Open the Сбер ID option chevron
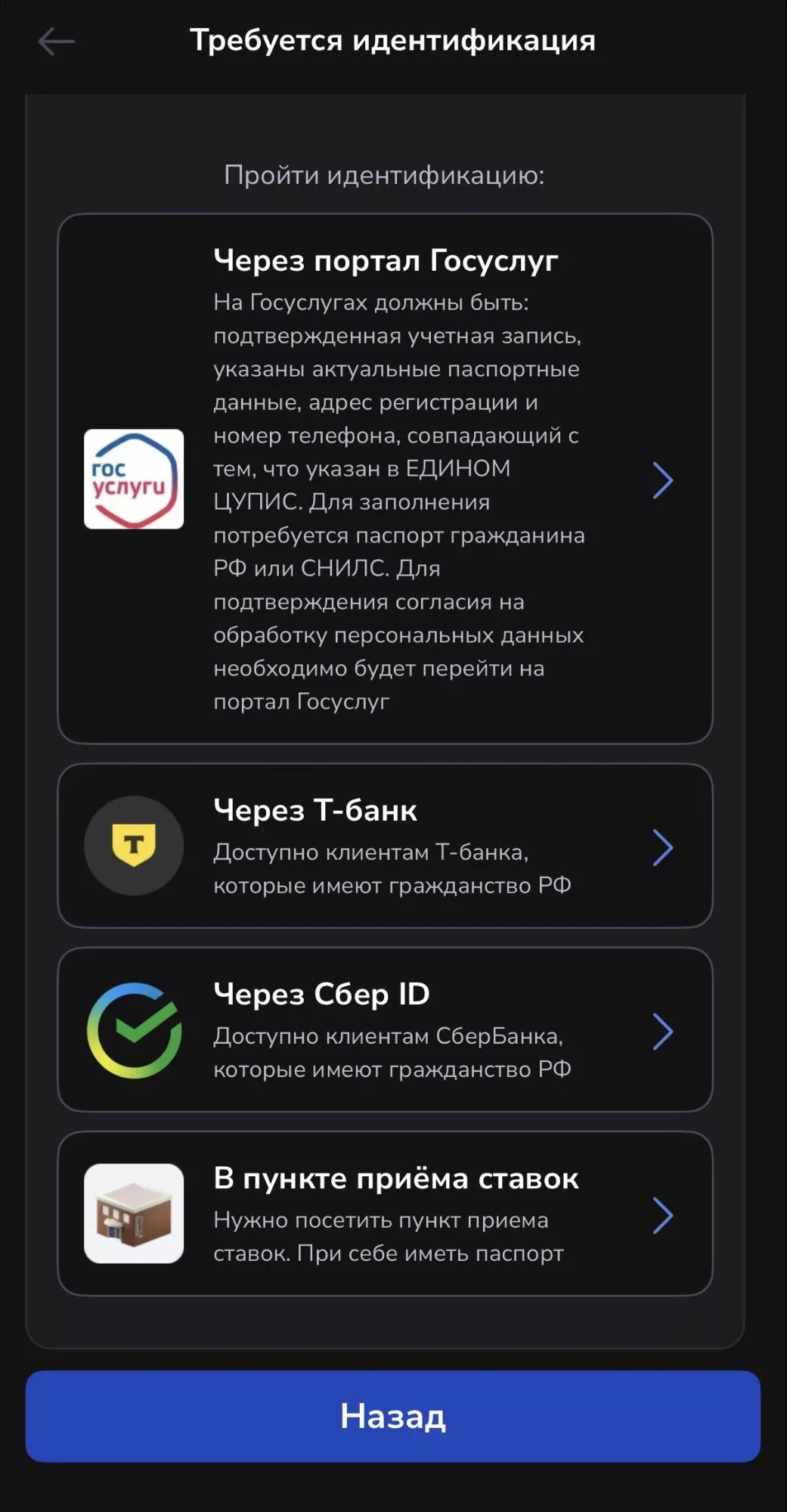 [664, 1030]
